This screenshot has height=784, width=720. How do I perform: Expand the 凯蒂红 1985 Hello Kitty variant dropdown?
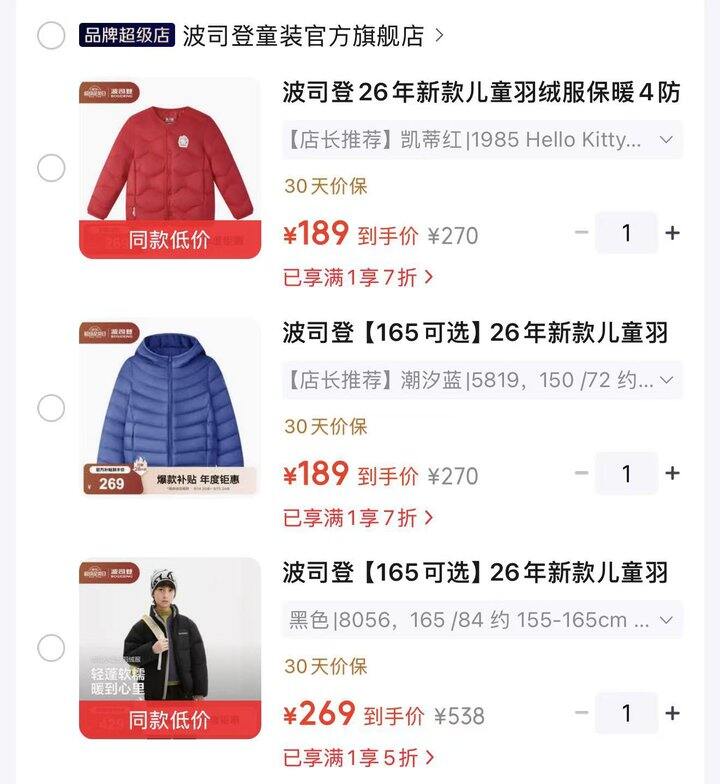(482, 140)
